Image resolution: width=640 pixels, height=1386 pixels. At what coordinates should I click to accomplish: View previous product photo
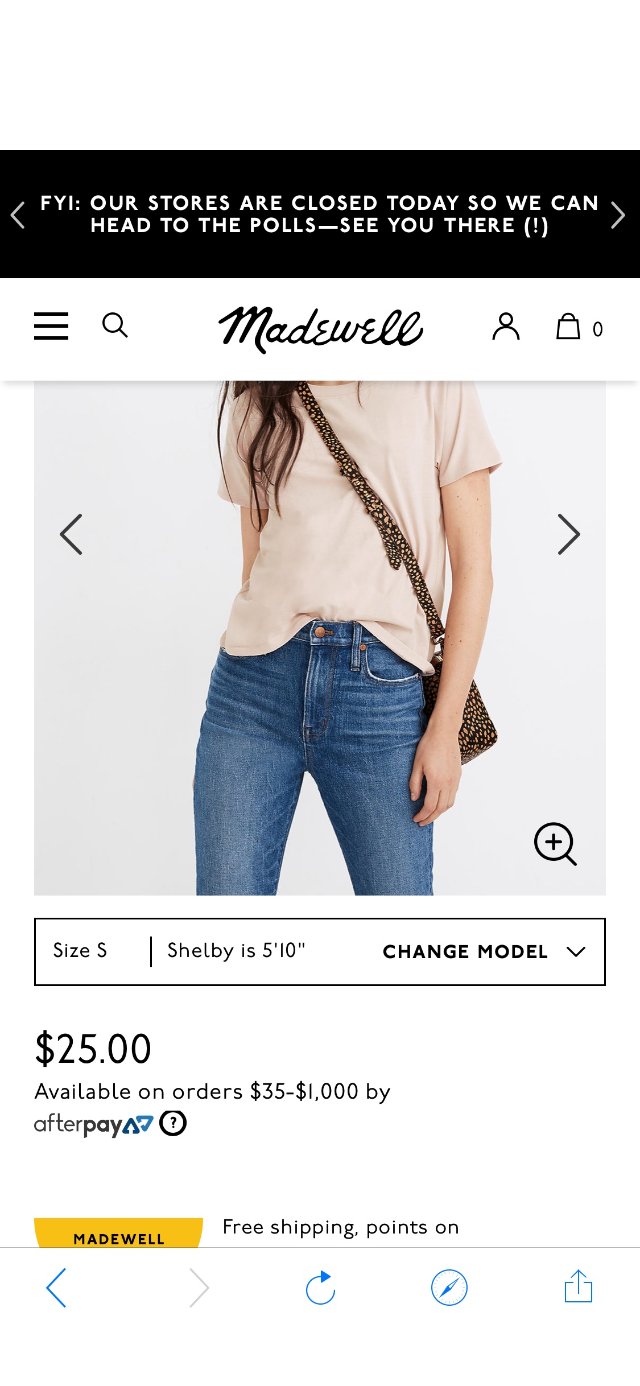[x=71, y=534]
